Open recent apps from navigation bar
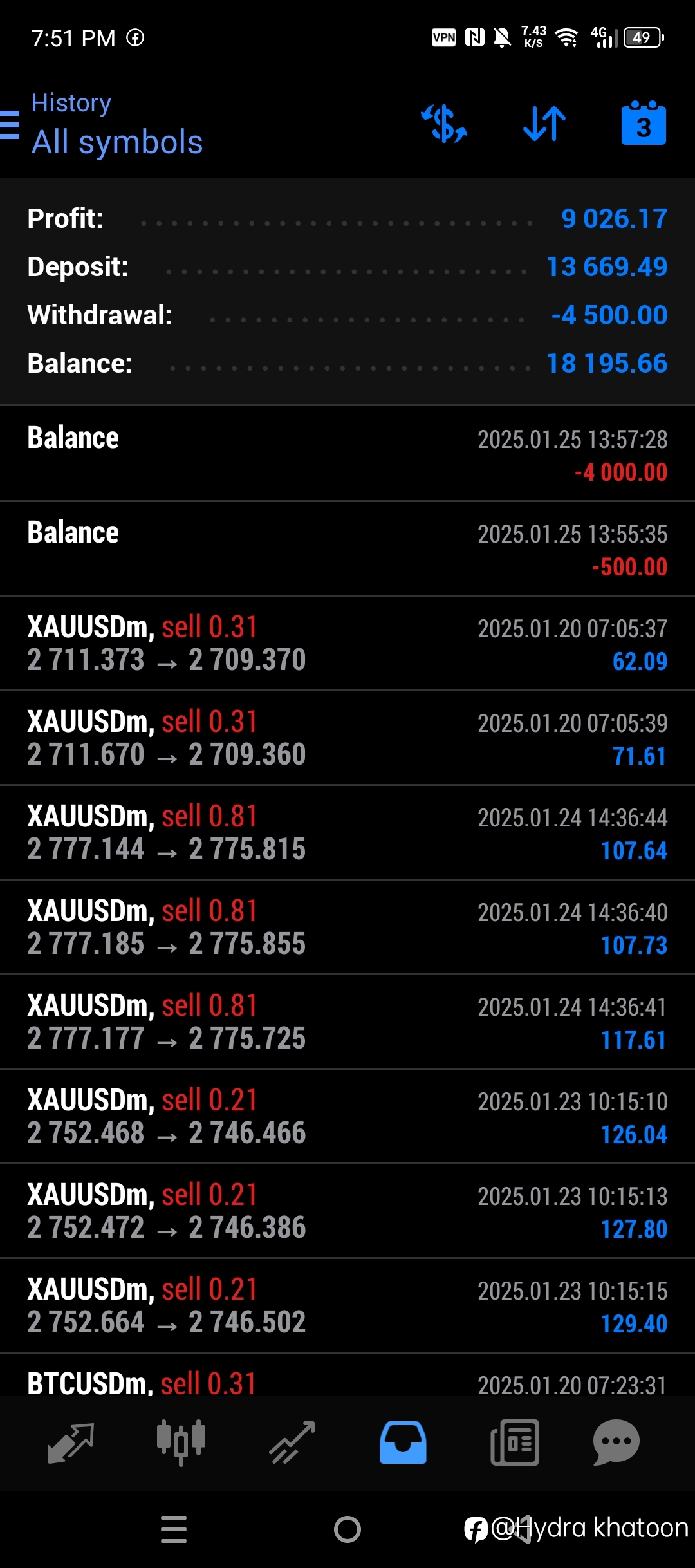The width and height of the screenshot is (695, 1568). pyautogui.click(x=174, y=1529)
